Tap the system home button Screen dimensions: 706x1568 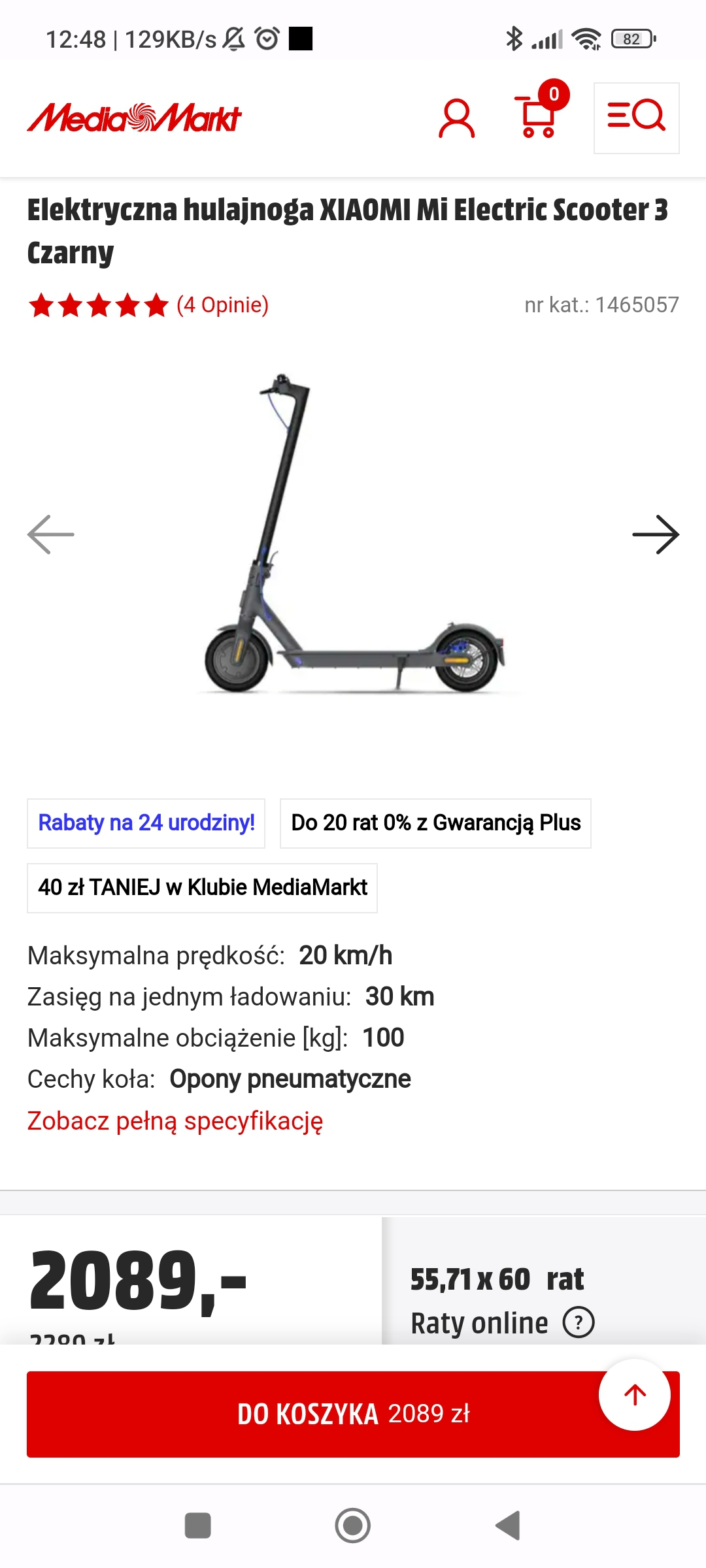coord(353,1526)
